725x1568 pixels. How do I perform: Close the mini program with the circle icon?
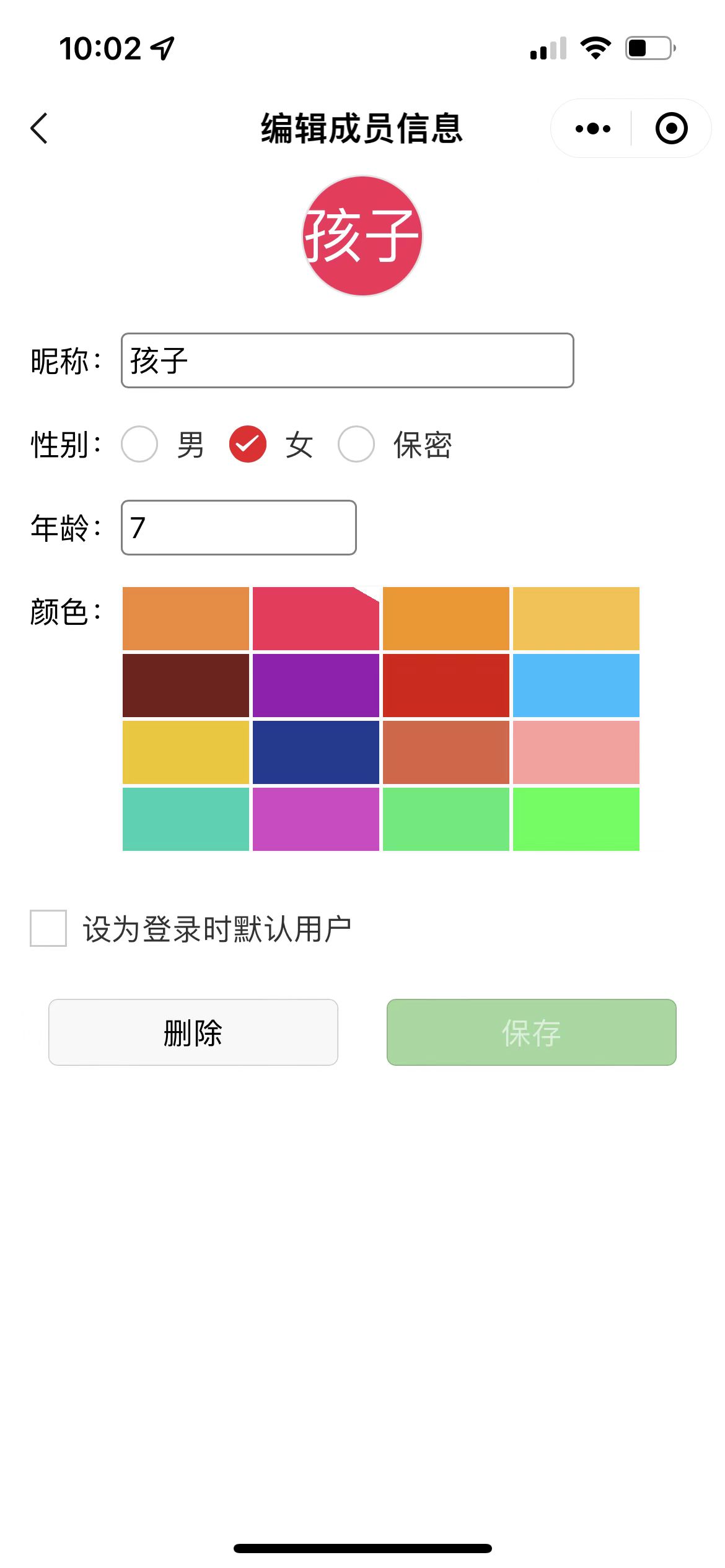click(672, 128)
